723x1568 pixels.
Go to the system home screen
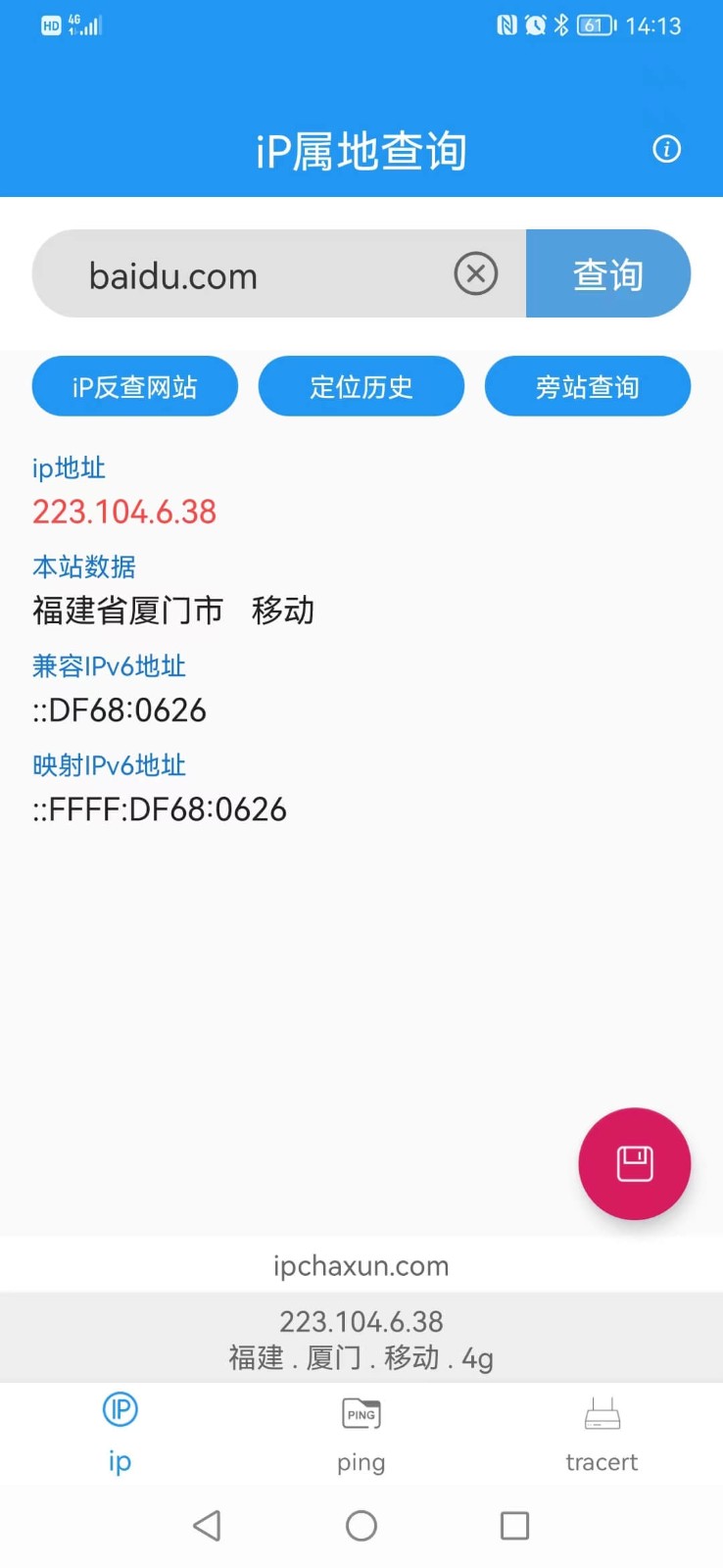pos(361,1525)
